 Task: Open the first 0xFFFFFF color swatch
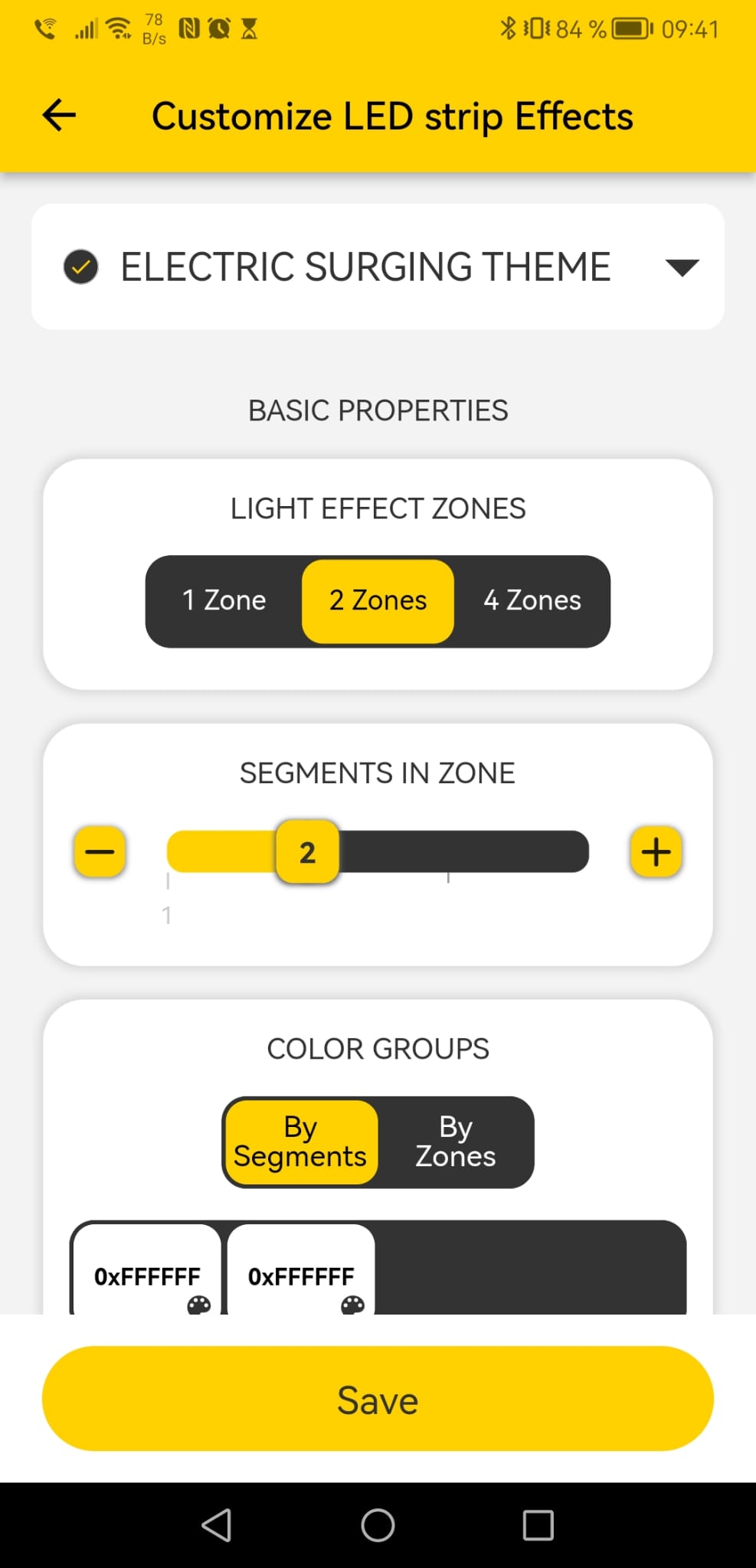click(146, 1270)
